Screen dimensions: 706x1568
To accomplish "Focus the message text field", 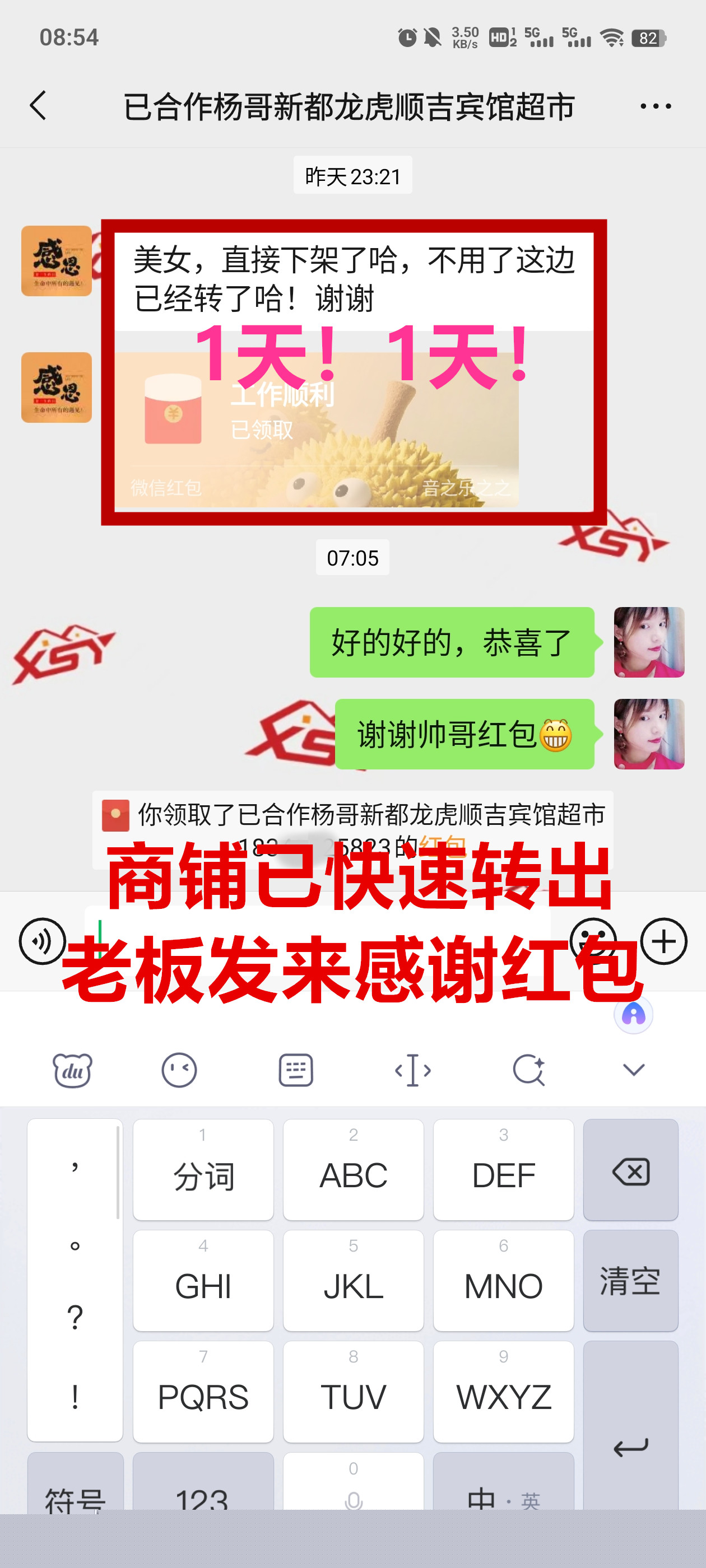I will coord(317,941).
